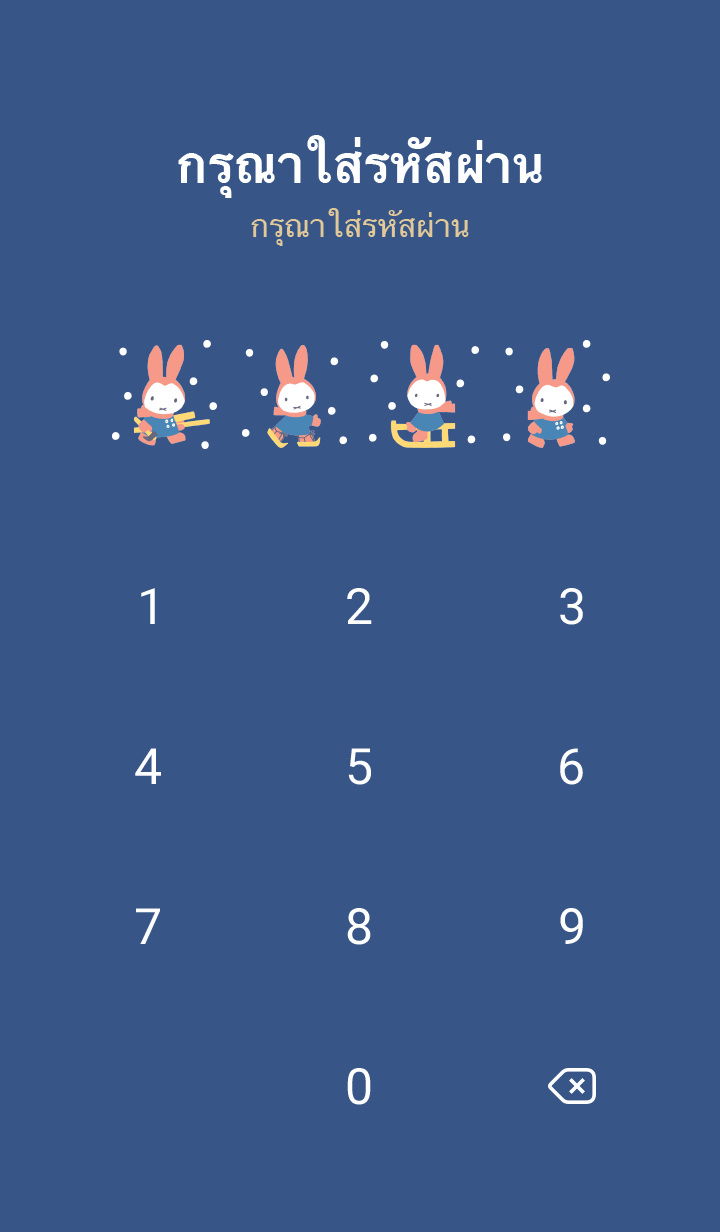Delete the last entered passcode digit
The height and width of the screenshot is (1232, 720).
[572, 1086]
